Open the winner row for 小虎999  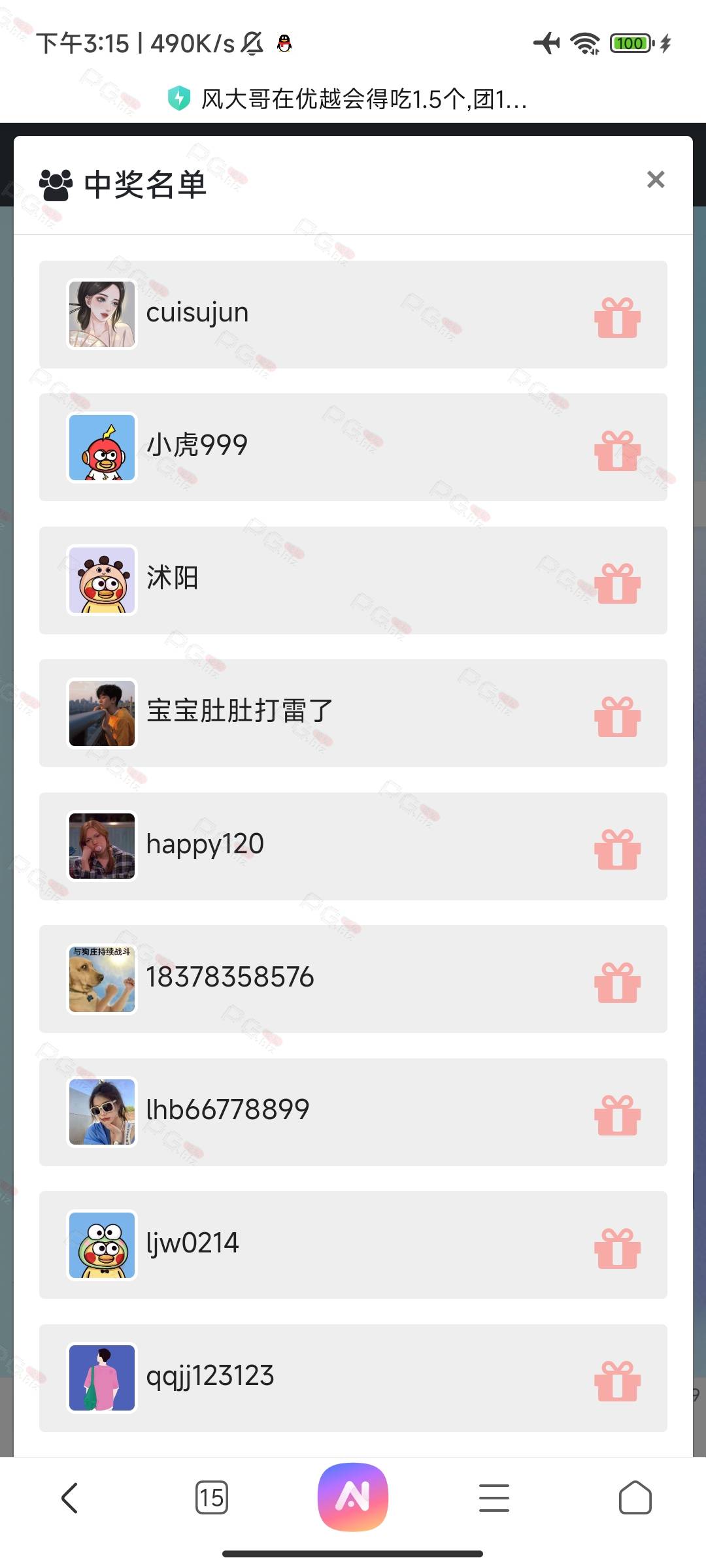coord(353,447)
